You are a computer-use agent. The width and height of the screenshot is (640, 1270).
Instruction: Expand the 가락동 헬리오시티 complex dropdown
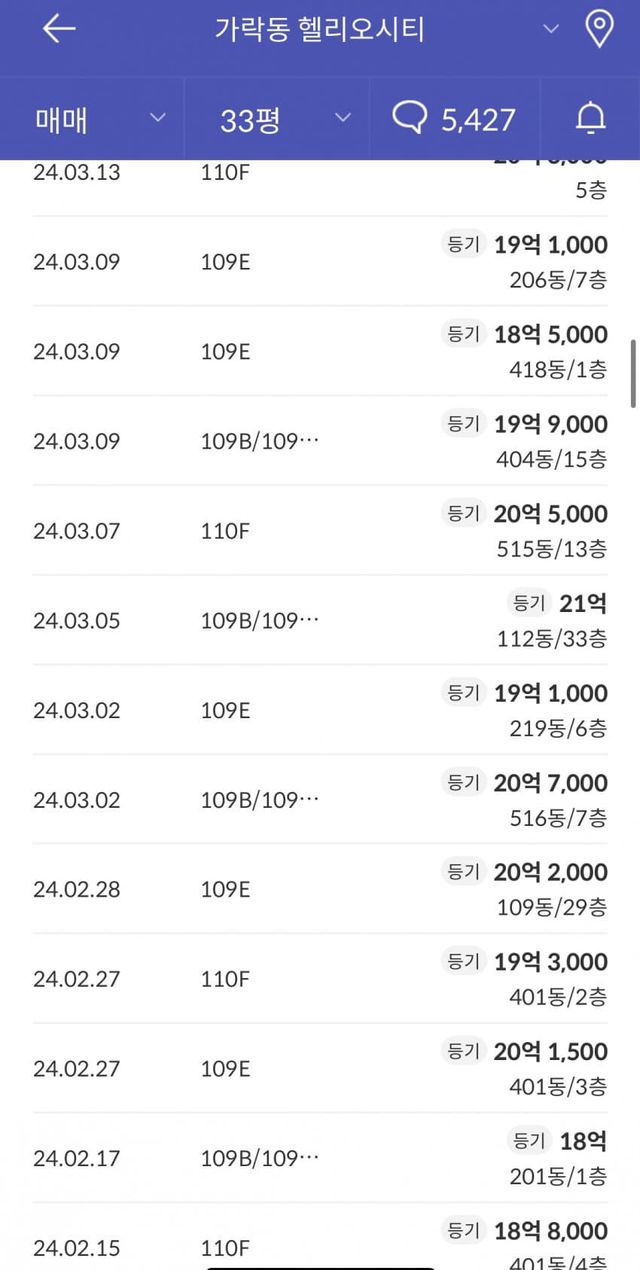tap(551, 29)
